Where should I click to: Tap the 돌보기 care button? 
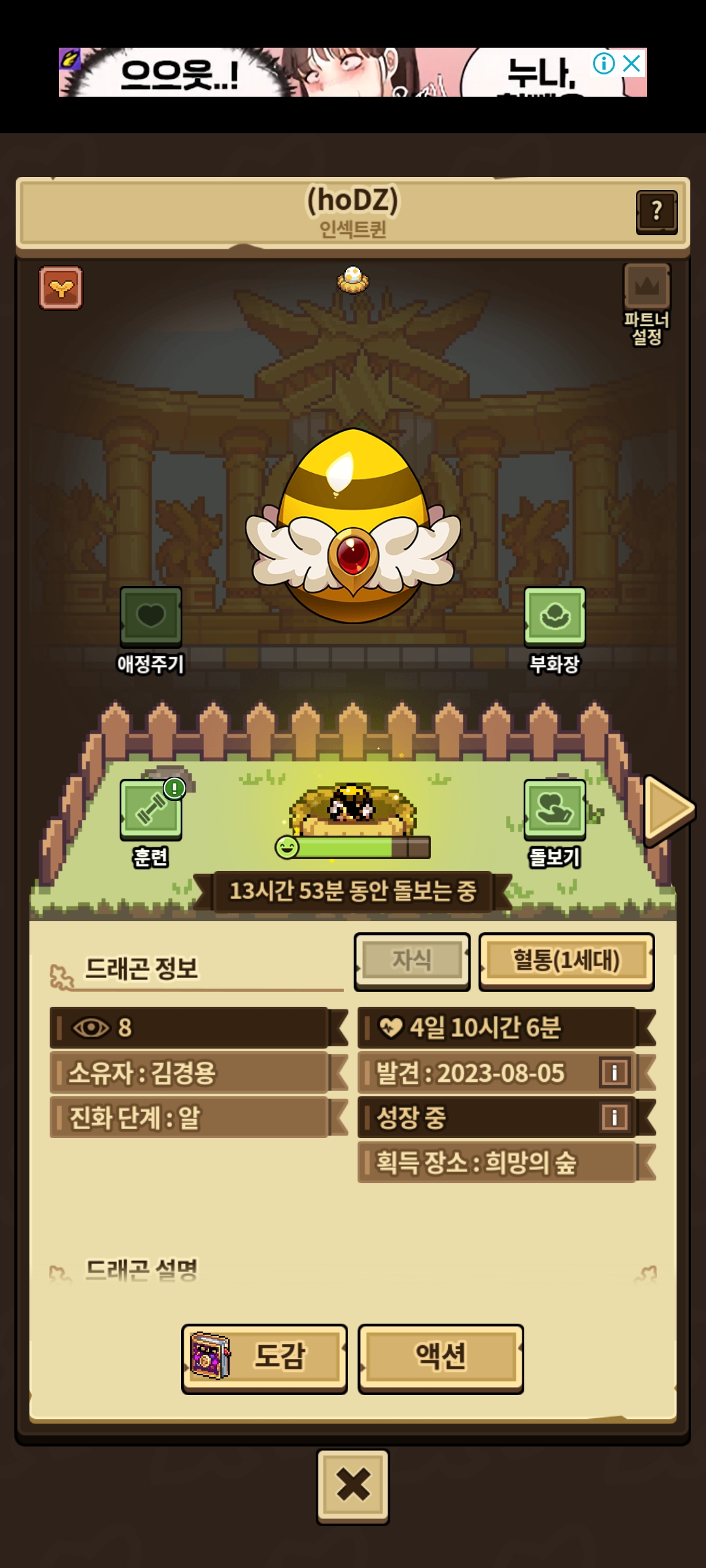[554, 809]
